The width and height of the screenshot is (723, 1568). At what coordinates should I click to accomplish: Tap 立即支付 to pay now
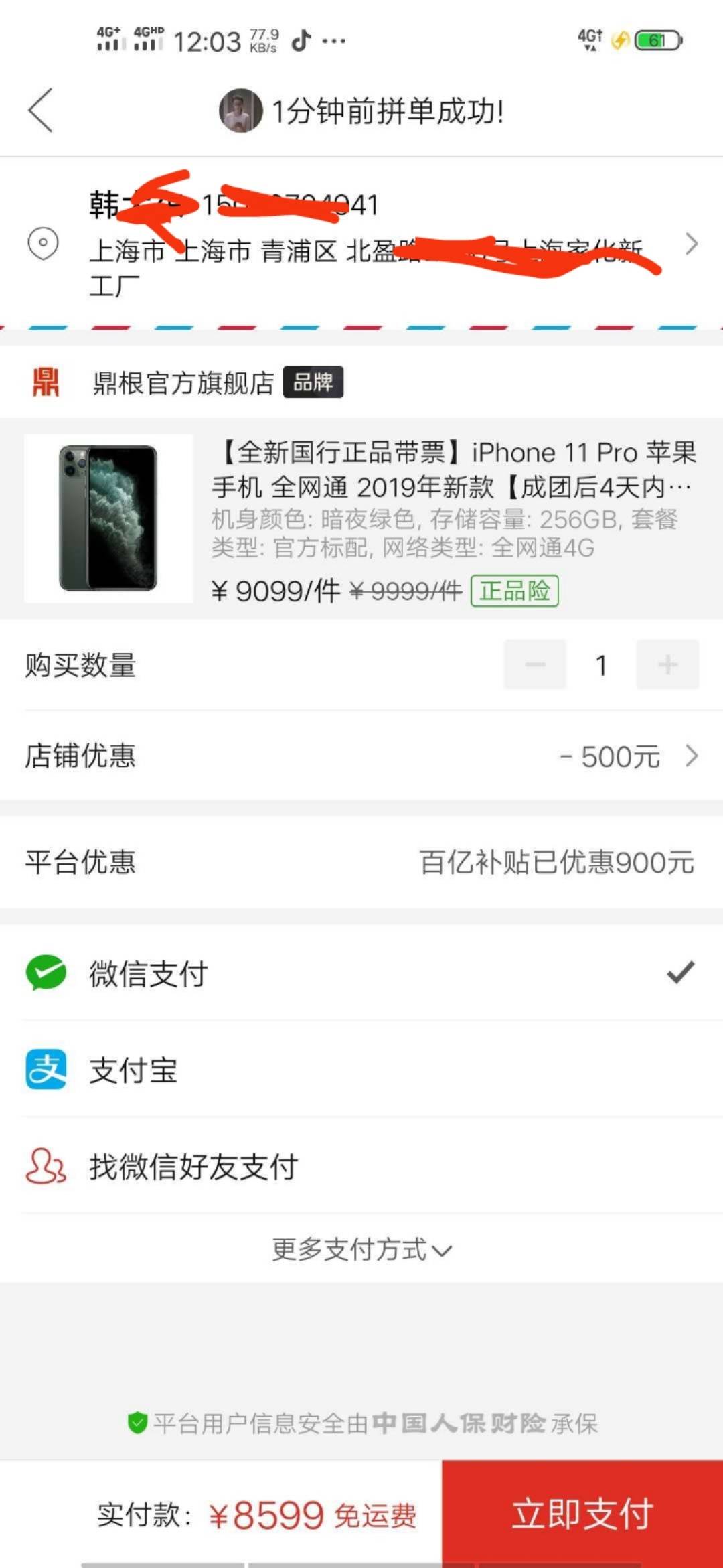(x=582, y=1514)
